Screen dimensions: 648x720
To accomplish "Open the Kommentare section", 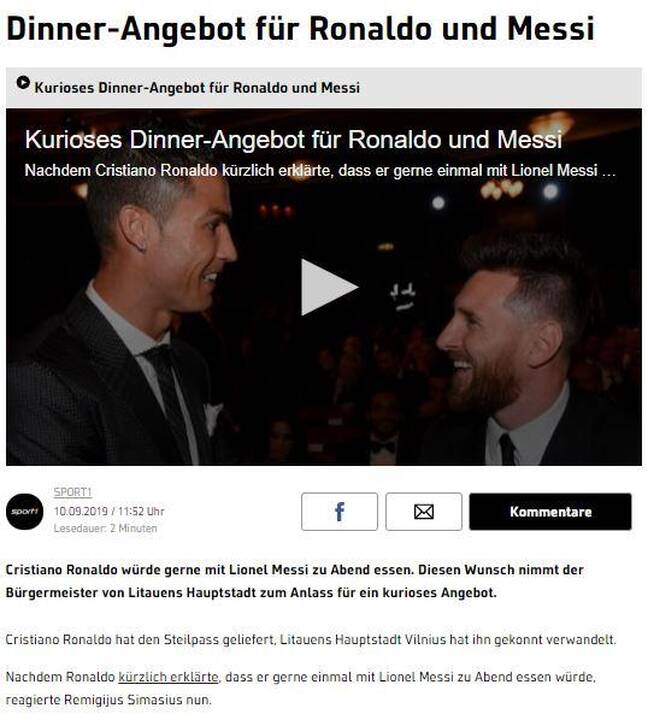I will pos(550,512).
